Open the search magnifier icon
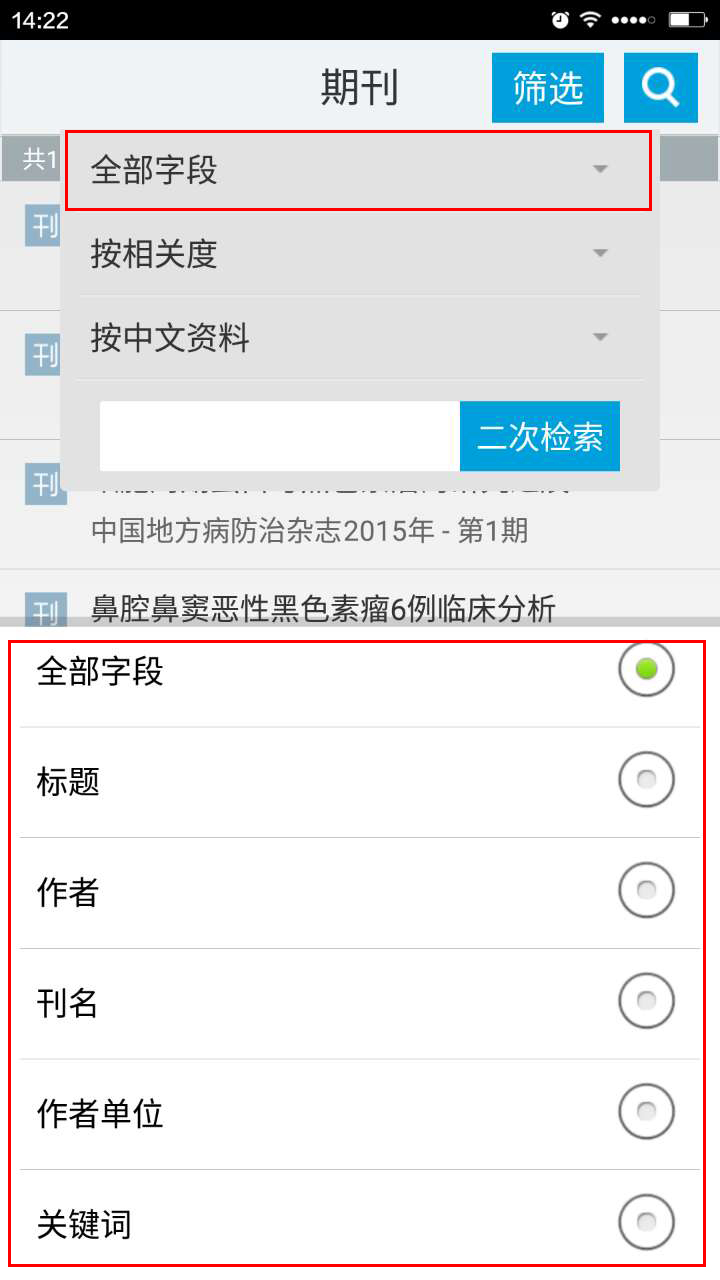Viewport: 720px width, 1280px height. click(660, 88)
